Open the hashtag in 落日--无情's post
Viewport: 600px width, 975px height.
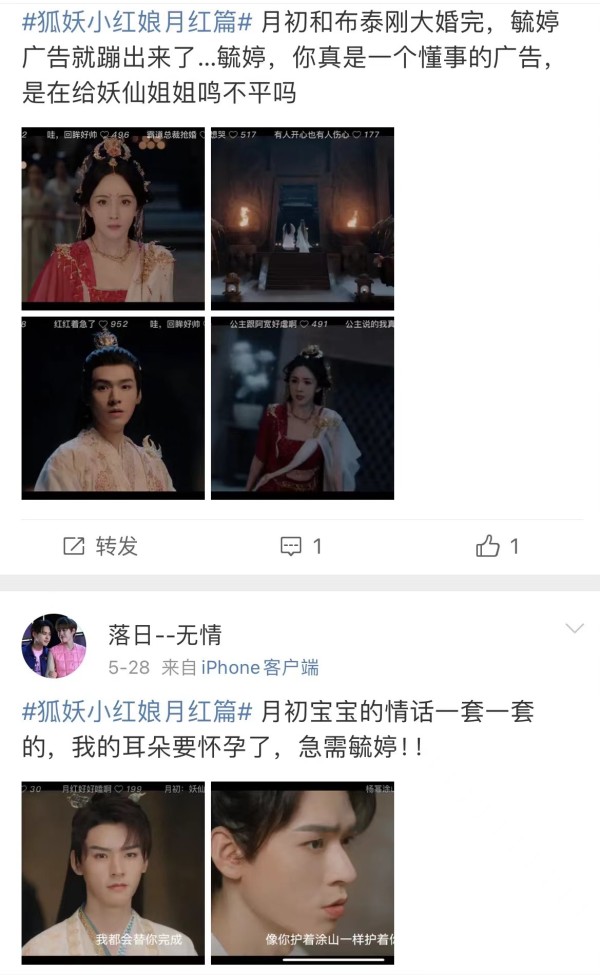click(x=135, y=712)
